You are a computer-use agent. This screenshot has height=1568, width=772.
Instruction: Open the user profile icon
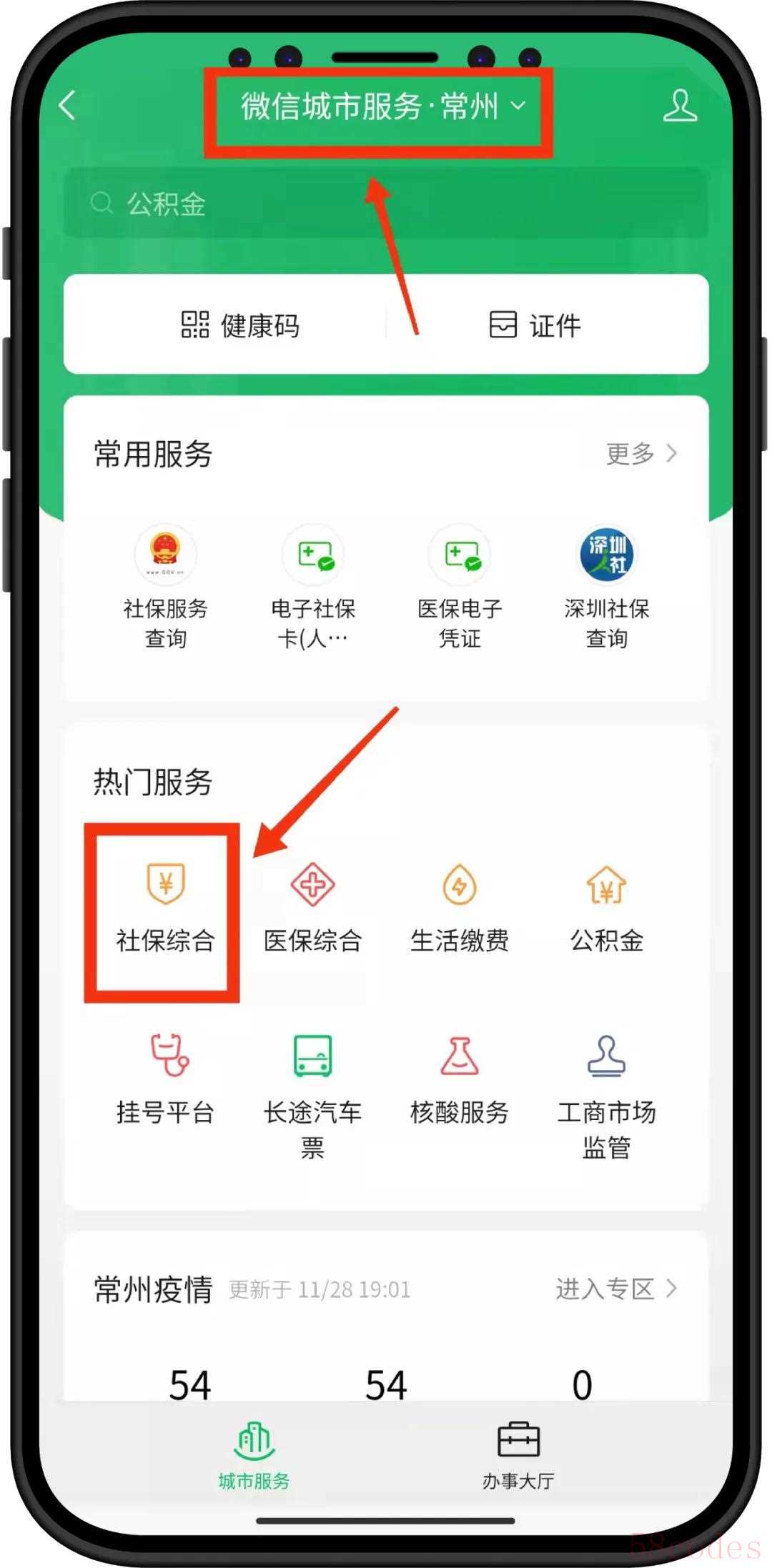(679, 106)
